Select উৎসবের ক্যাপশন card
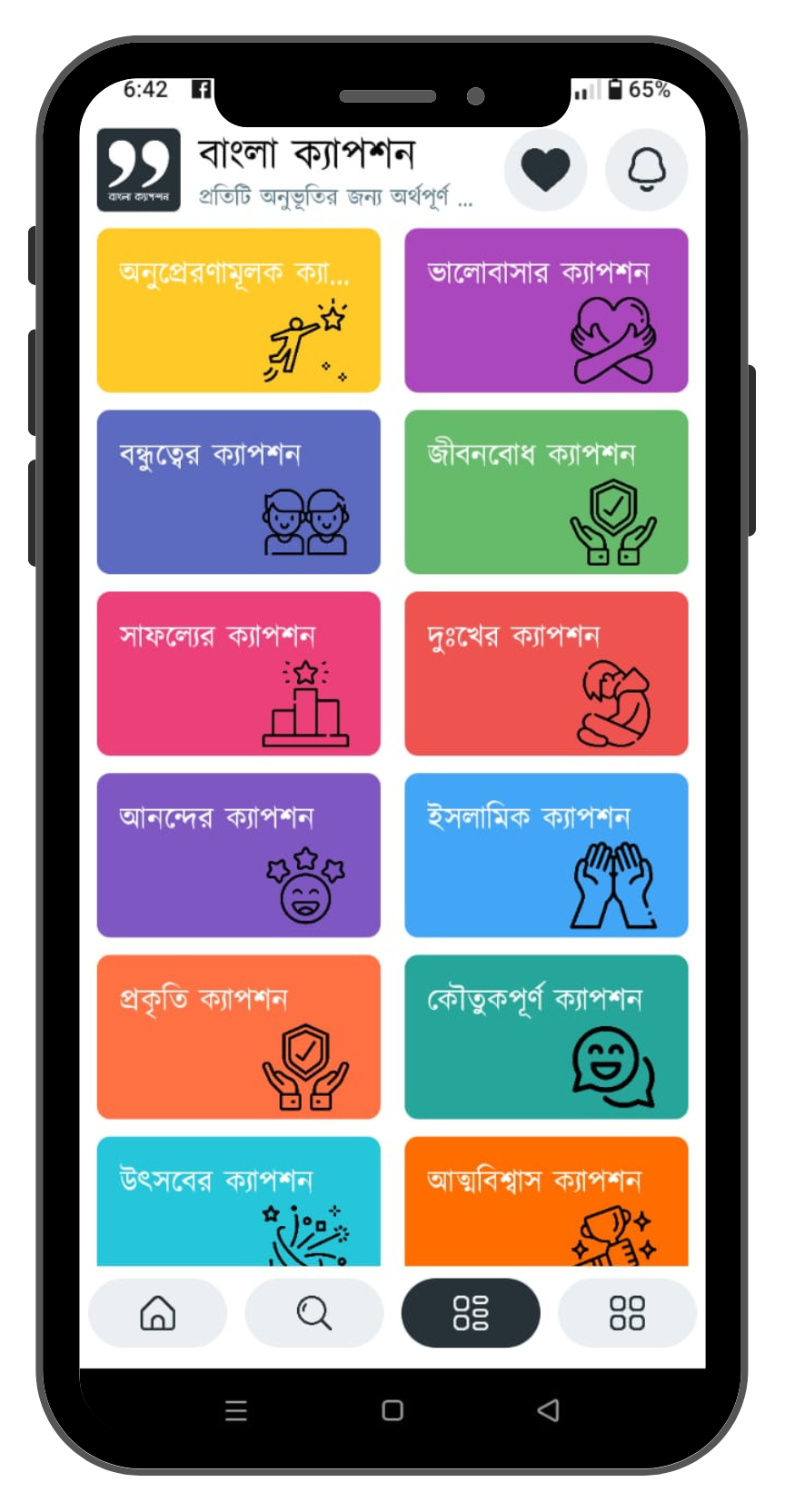785x1512 pixels. coord(238,1201)
